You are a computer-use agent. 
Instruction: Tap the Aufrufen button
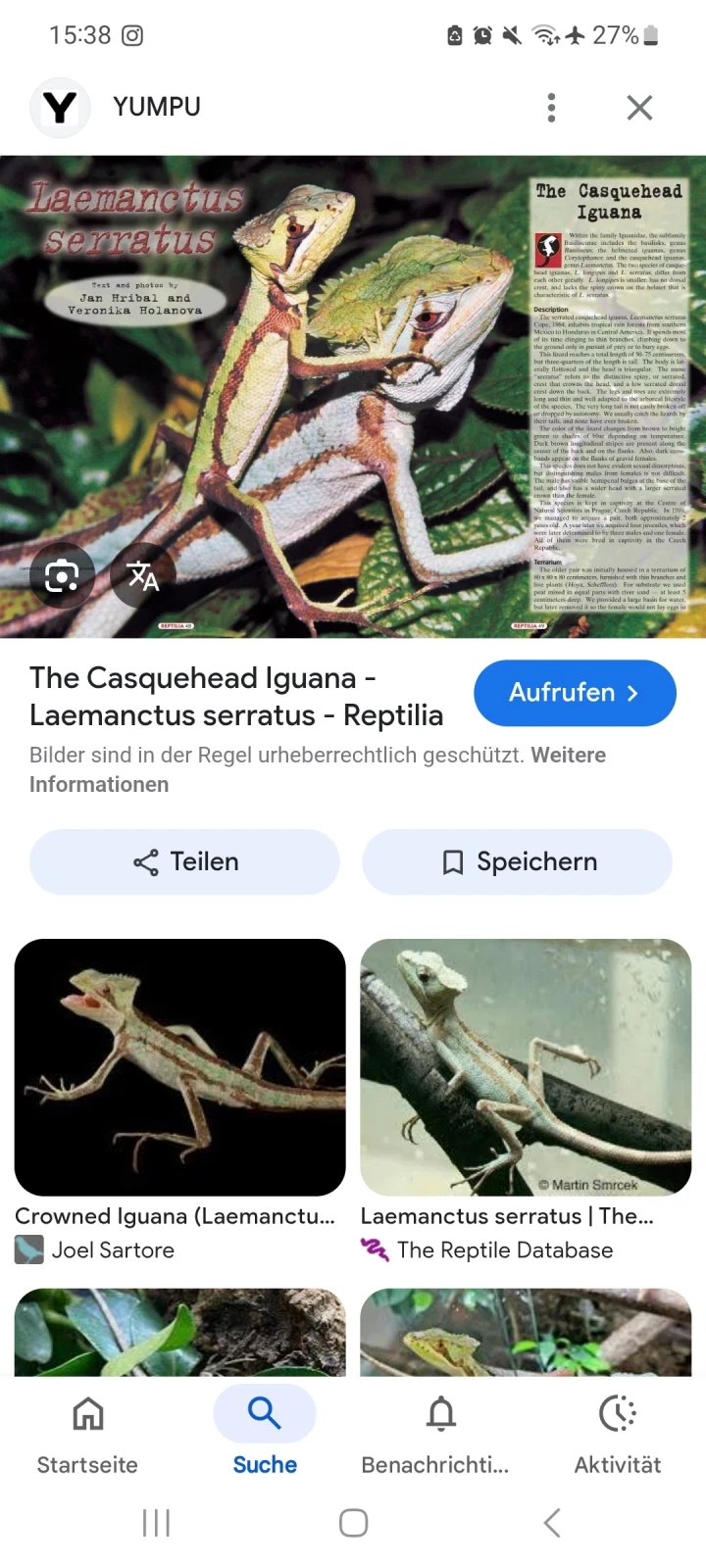pyautogui.click(x=575, y=693)
